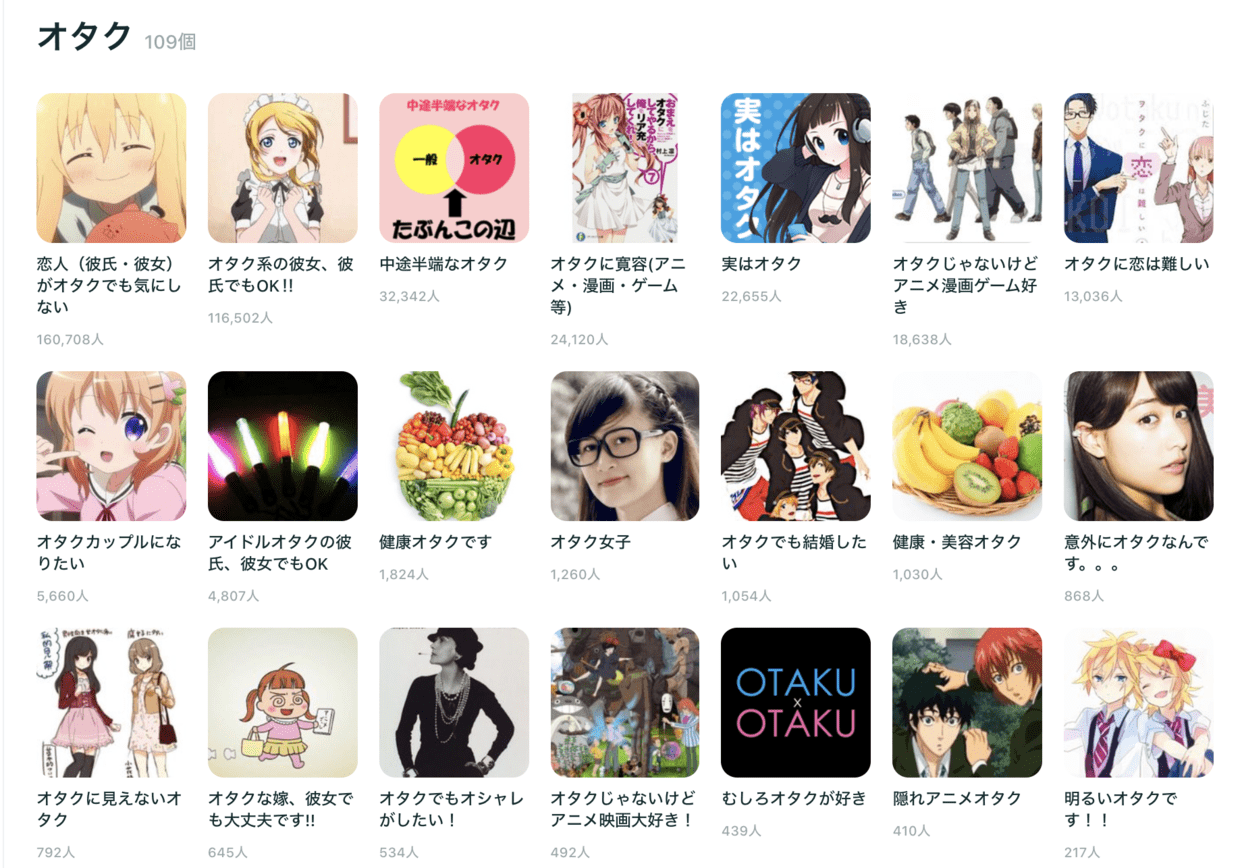Open オタクに寛容(アニメ・漫画・ゲーム等) tile

point(625,168)
